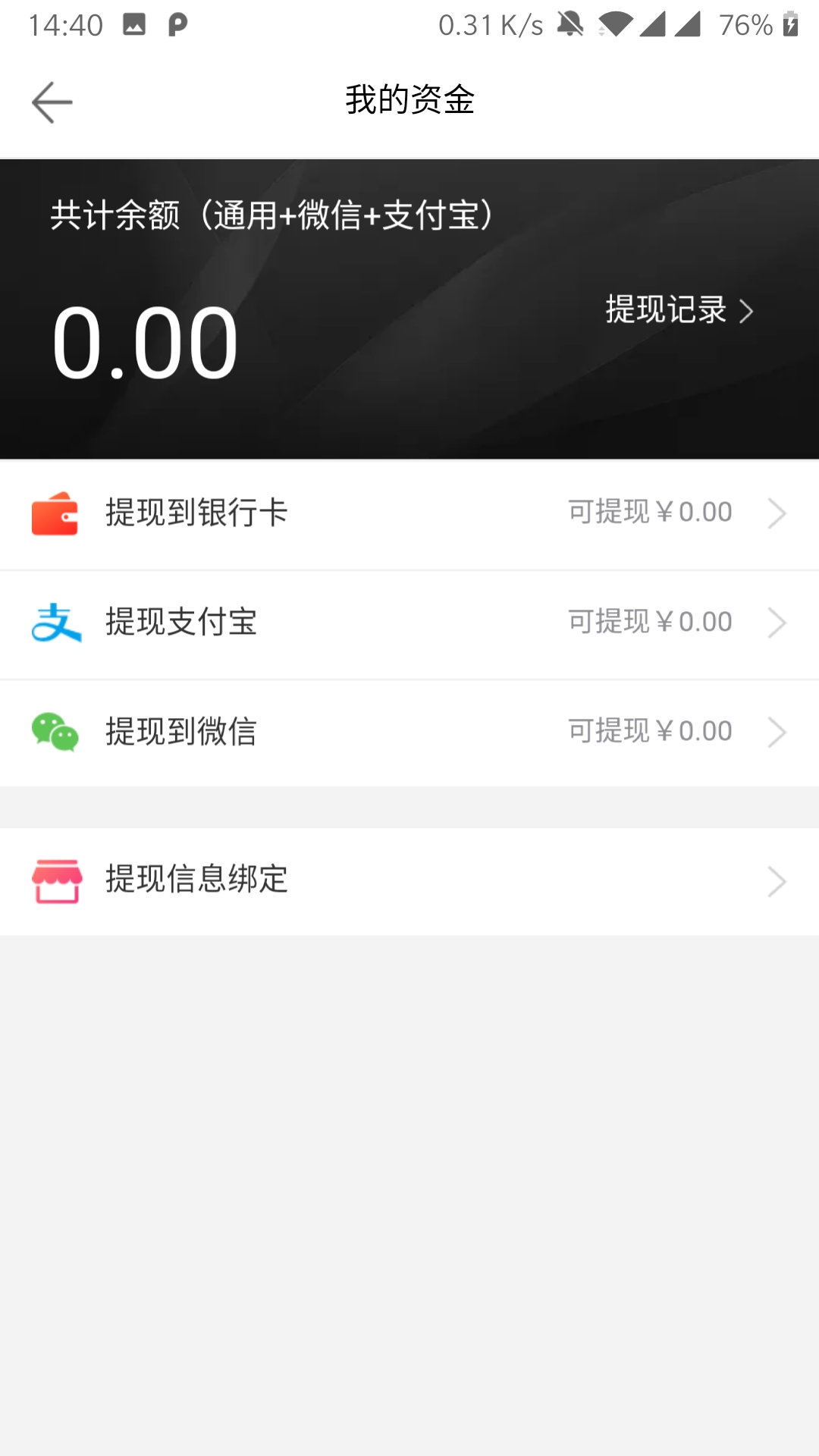This screenshot has width=819, height=1456.
Task: Tap the back arrow to leave 我的资金
Action: pos(52,101)
